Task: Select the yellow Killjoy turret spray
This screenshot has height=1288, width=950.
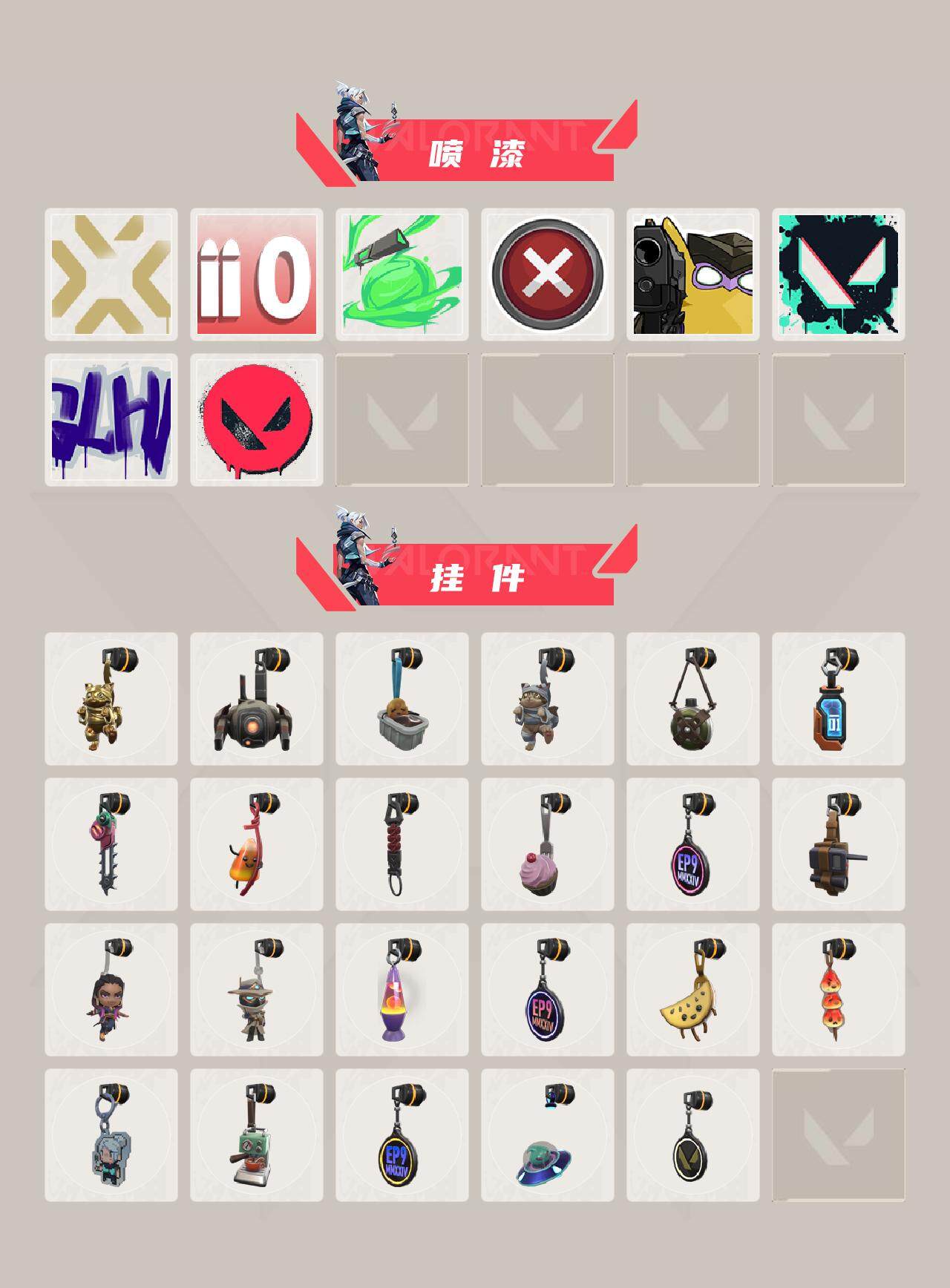Action: pyautogui.click(x=692, y=272)
